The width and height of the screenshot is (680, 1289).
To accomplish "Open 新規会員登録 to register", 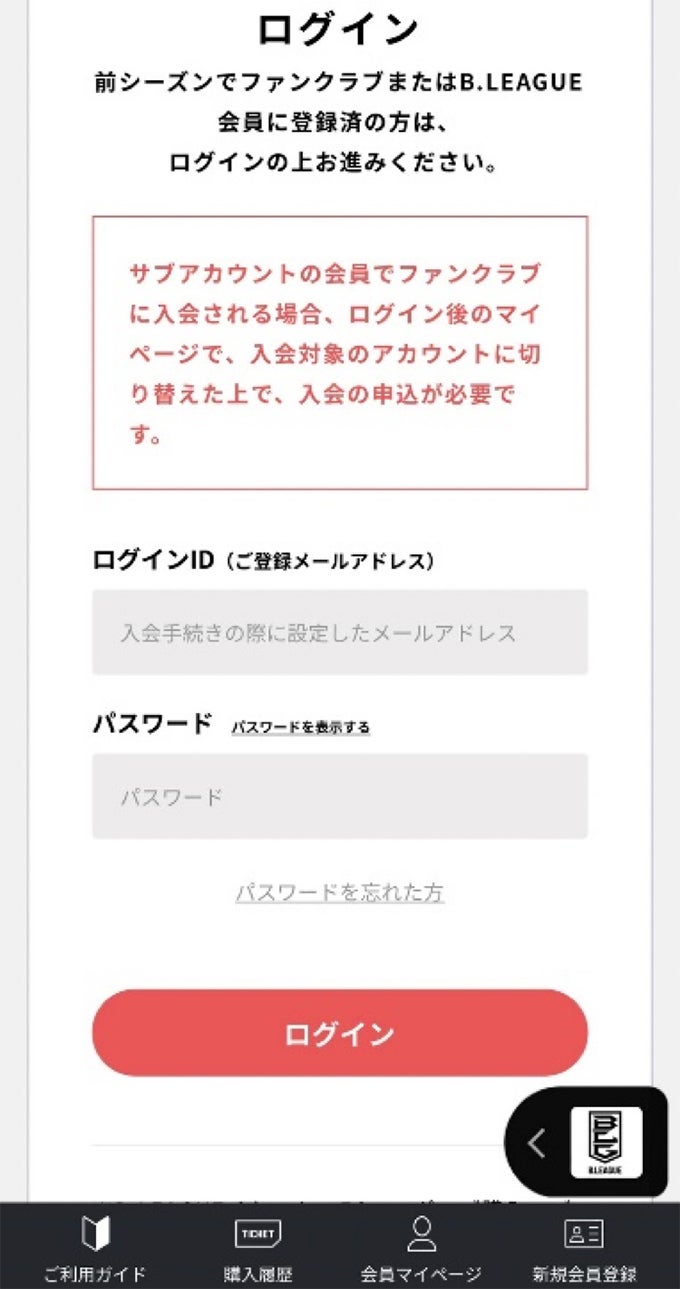I will tap(585, 1247).
